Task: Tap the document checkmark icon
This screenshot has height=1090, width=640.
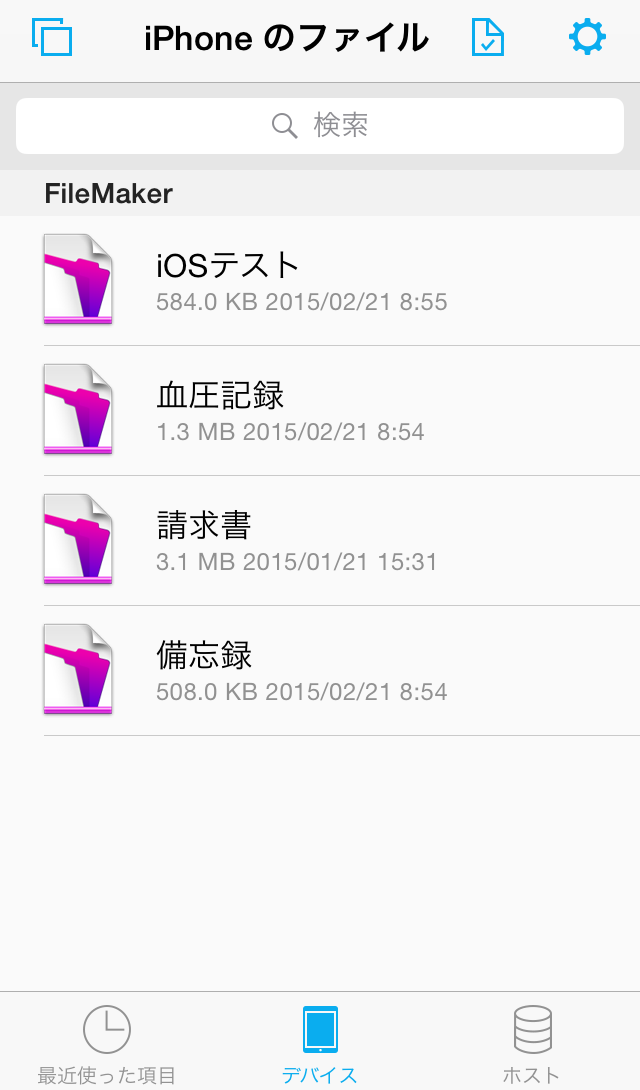Action: (487, 37)
